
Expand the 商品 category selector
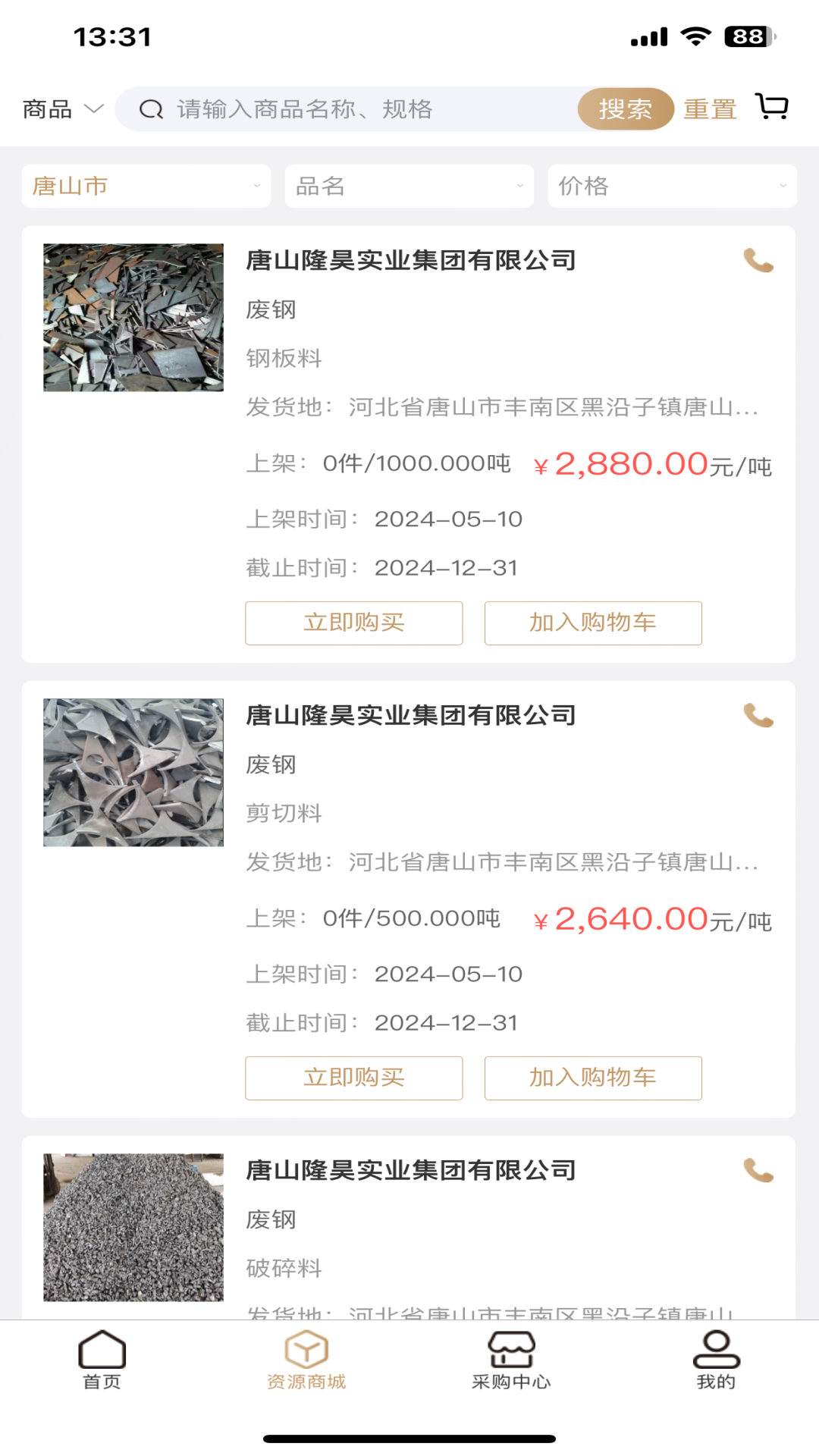click(62, 109)
